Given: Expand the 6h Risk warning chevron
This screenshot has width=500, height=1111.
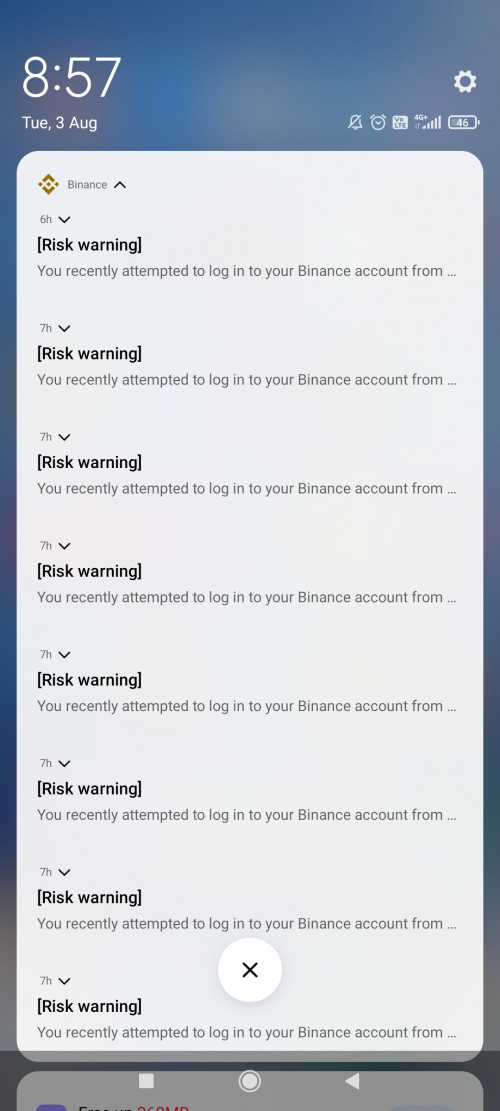Looking at the screenshot, I should (x=64, y=220).
